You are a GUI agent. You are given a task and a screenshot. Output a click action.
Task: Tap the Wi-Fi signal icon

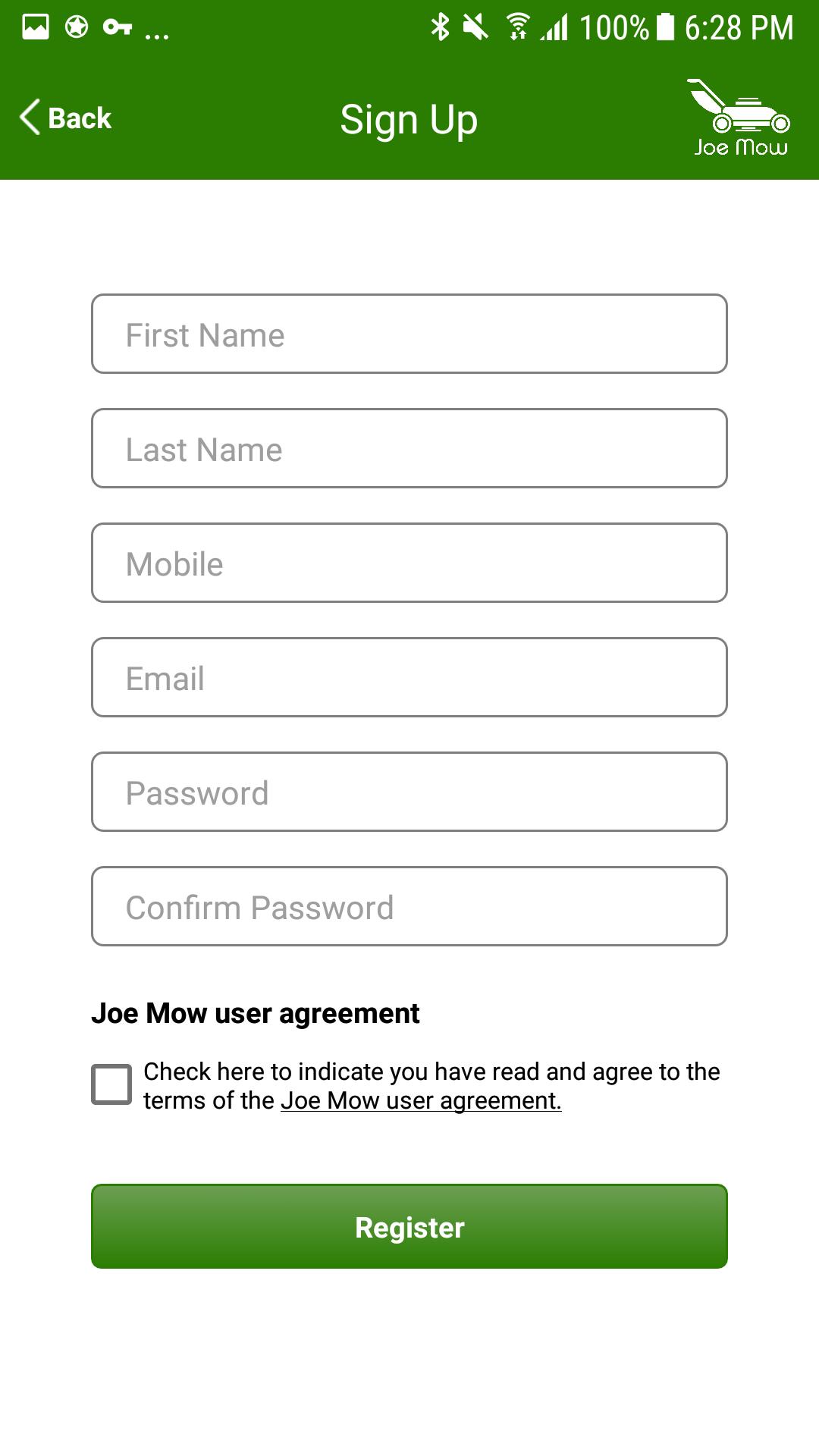click(519, 25)
